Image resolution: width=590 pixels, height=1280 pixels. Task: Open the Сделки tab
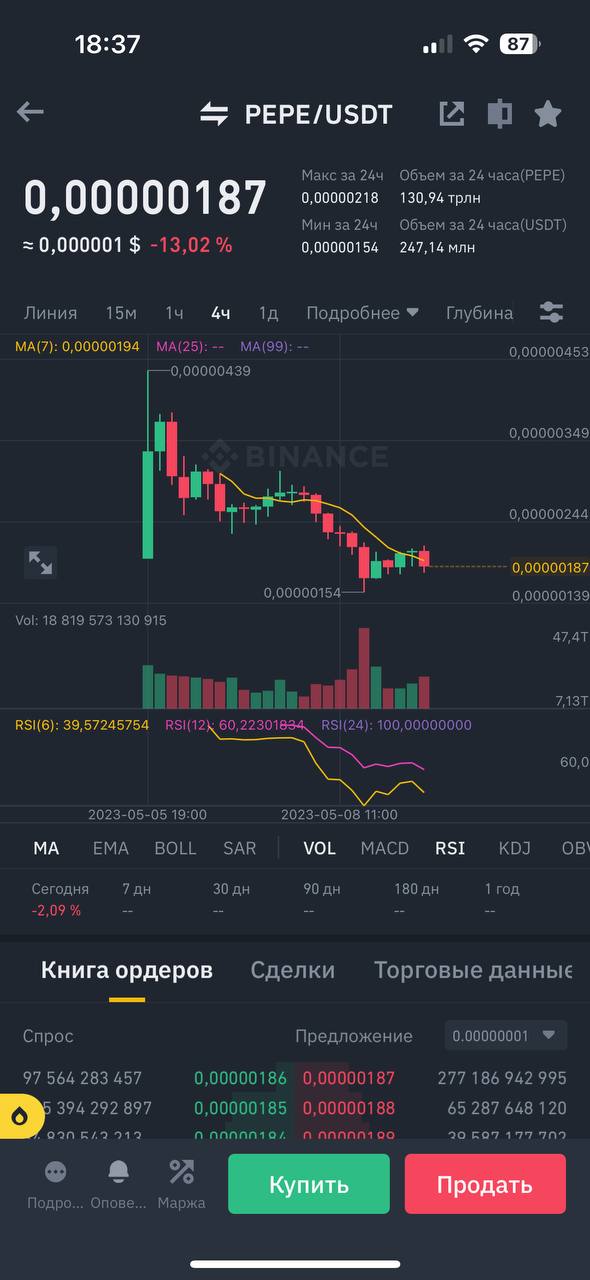coord(293,970)
